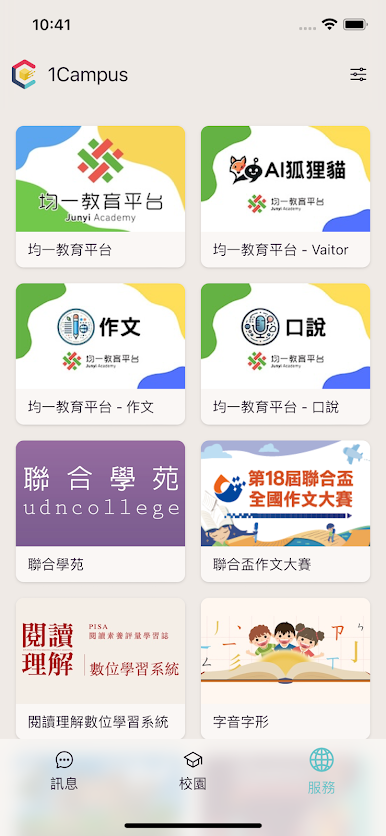The width and height of the screenshot is (386, 836).
Task: Select the 服務 tab
Action: [x=321, y=771]
